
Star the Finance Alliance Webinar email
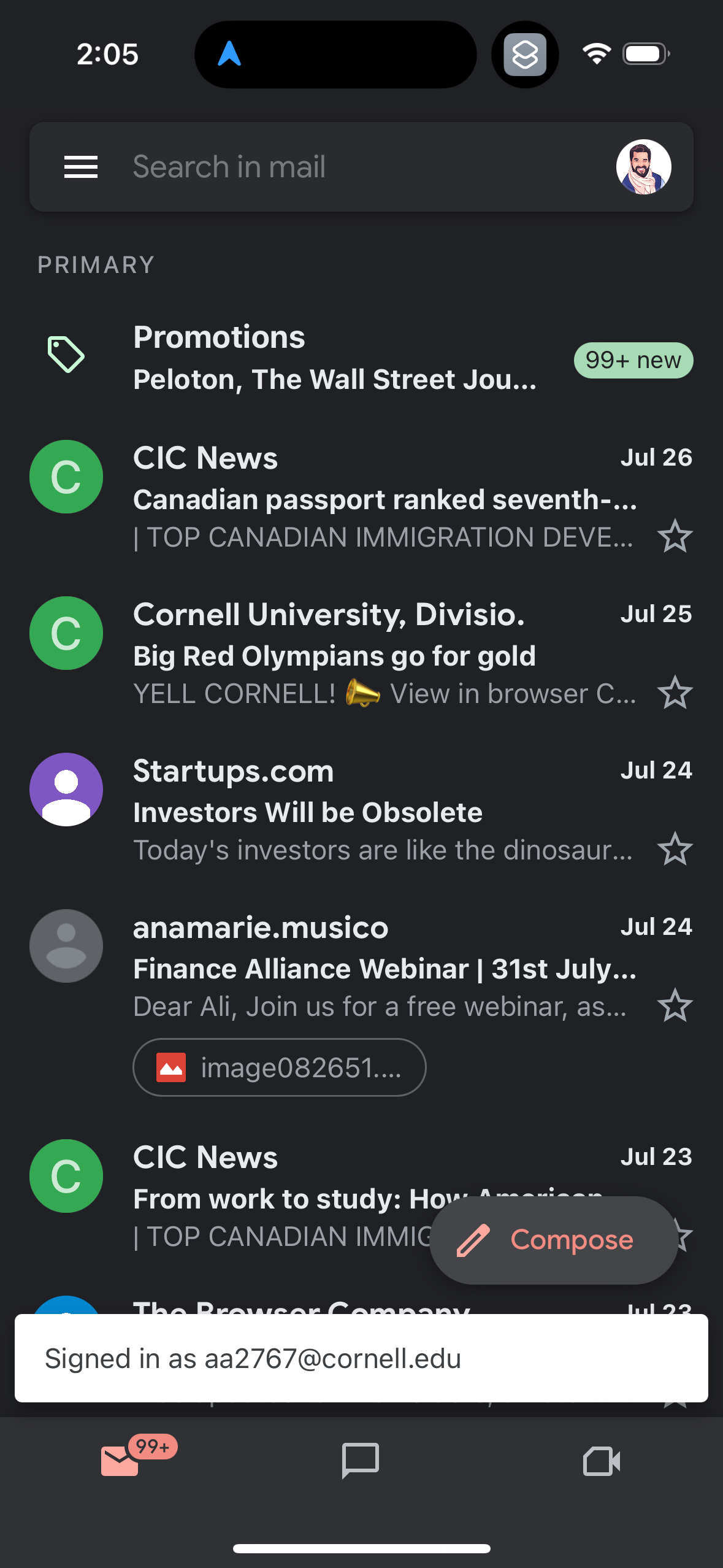(x=675, y=1004)
